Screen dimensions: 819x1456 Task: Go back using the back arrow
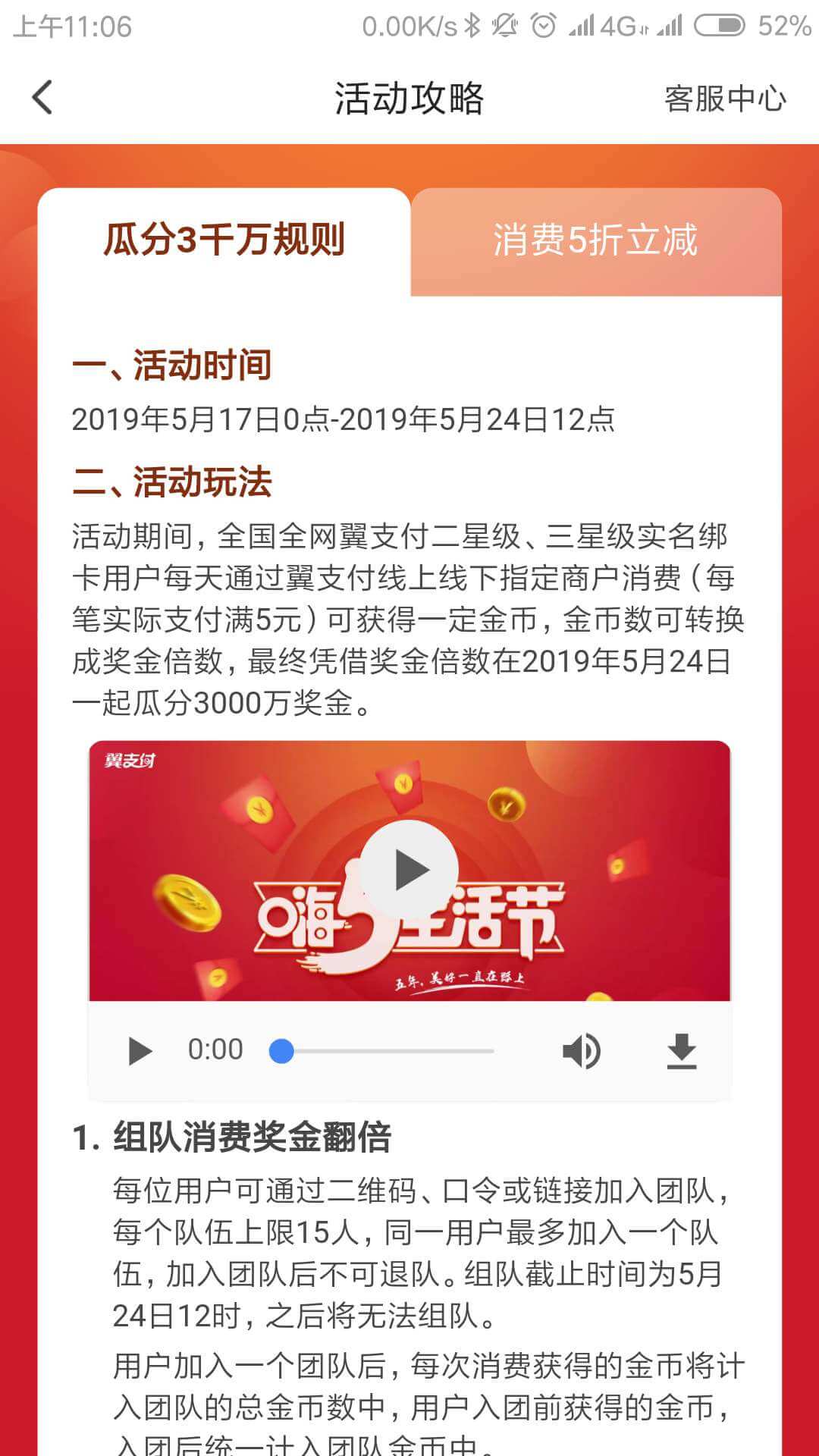coord(42,98)
